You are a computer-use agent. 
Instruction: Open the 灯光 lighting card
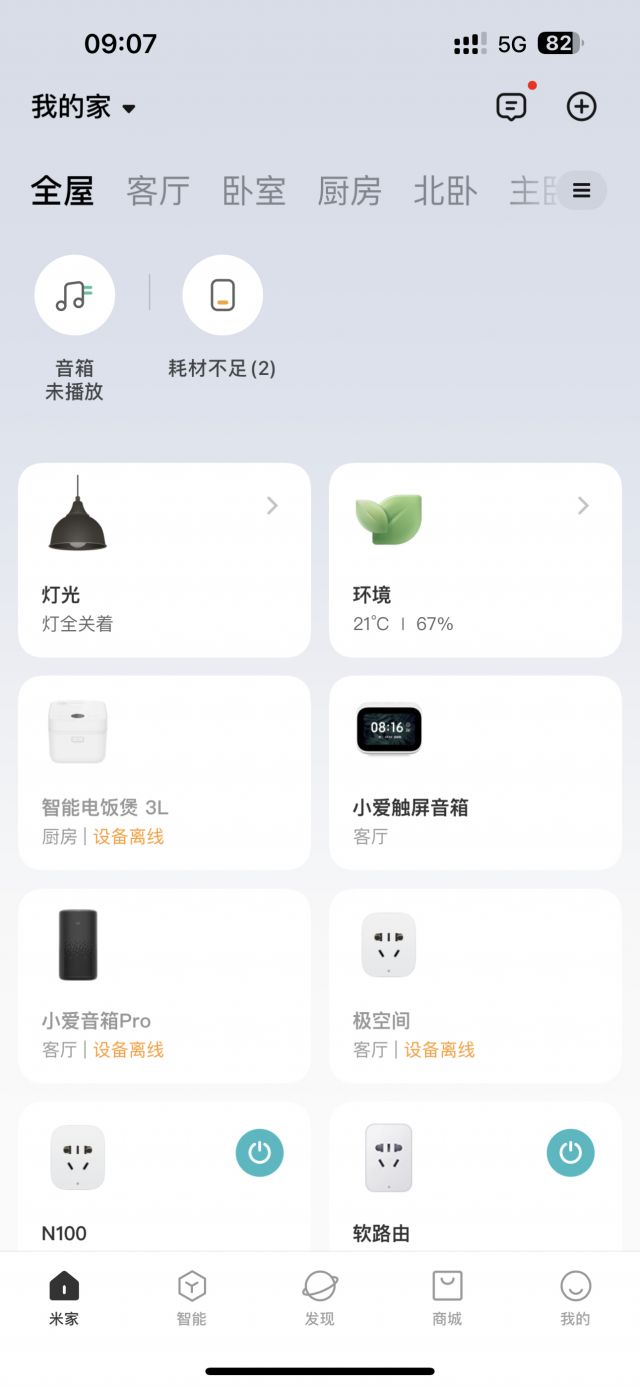coord(164,560)
